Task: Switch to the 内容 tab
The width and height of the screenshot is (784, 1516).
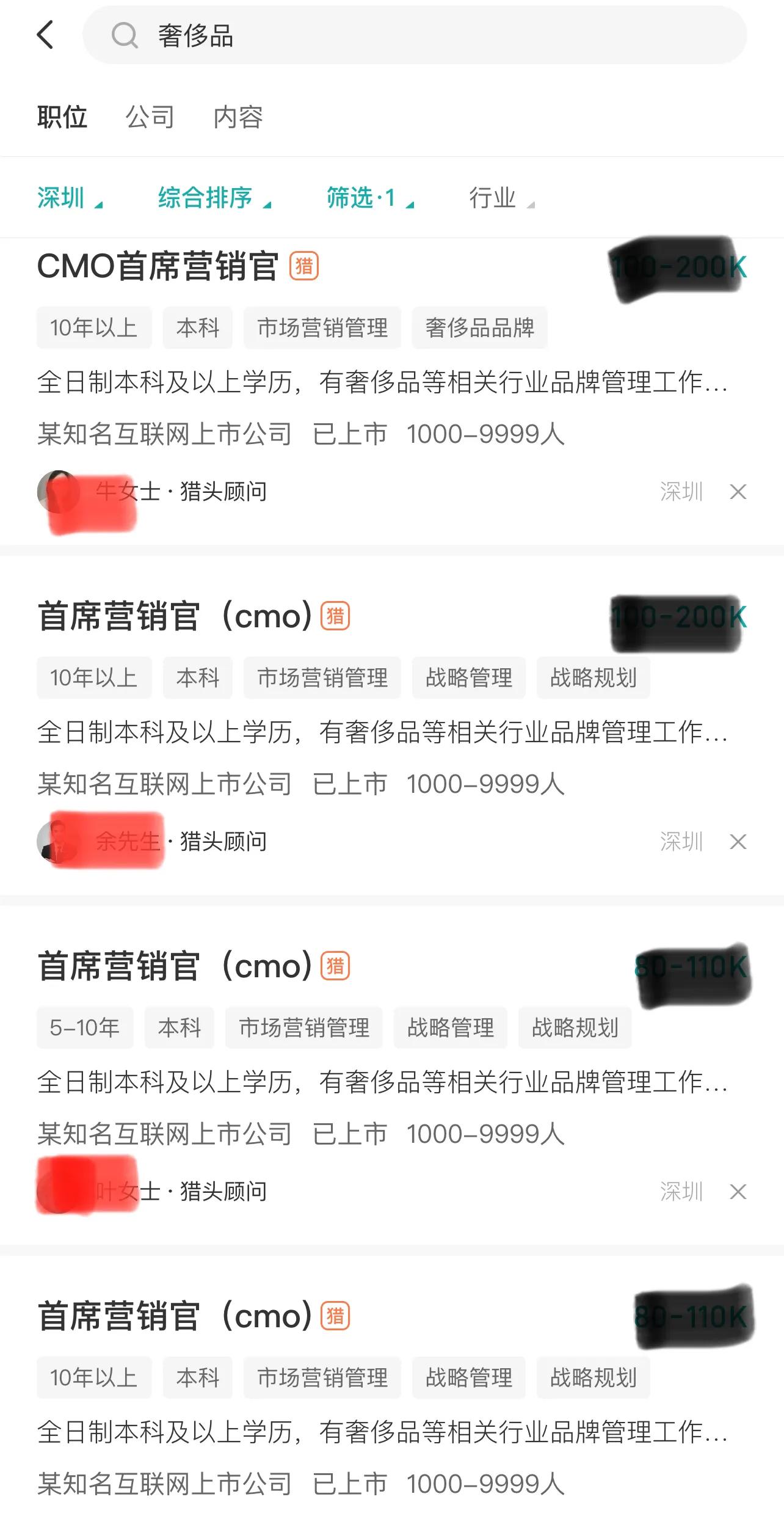Action: pos(238,117)
